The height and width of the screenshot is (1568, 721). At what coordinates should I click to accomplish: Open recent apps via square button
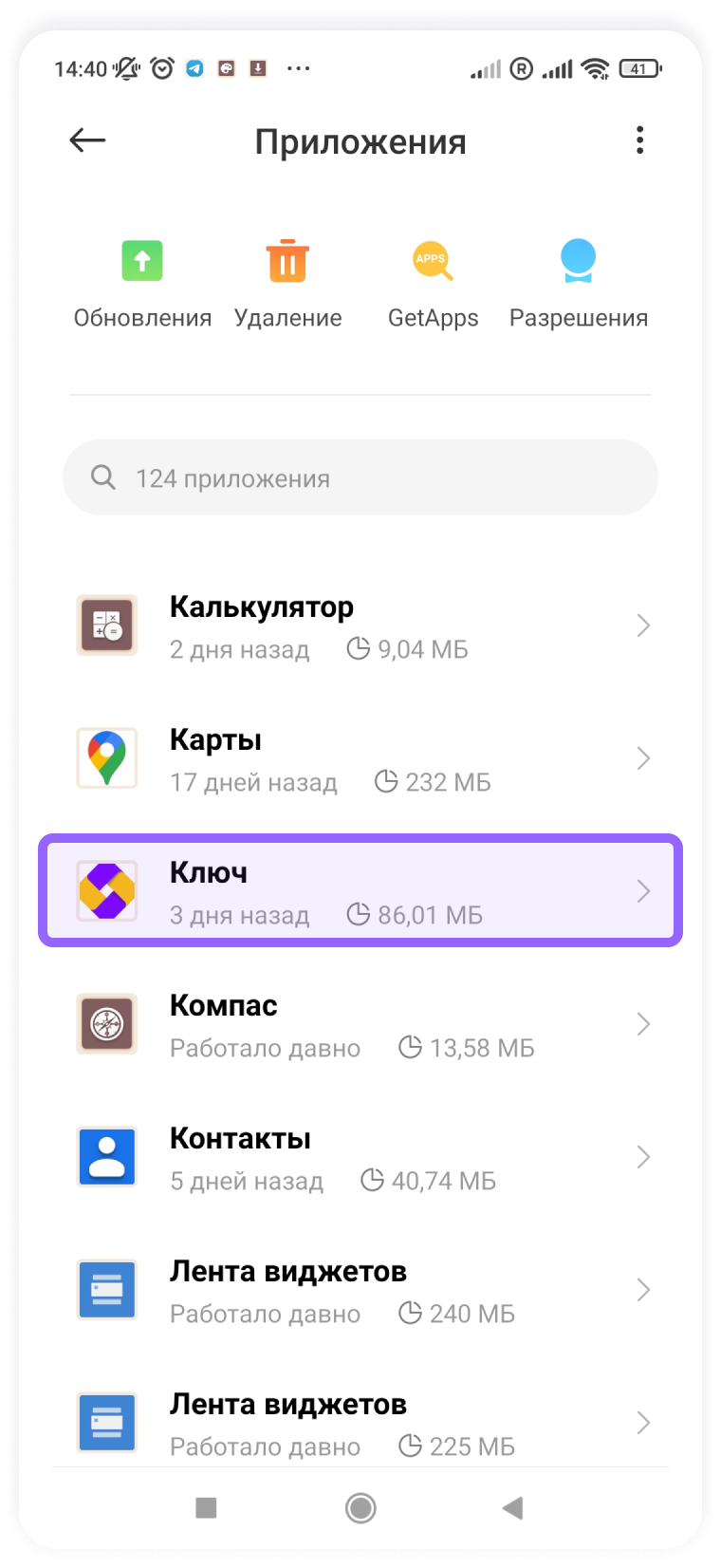206,1507
